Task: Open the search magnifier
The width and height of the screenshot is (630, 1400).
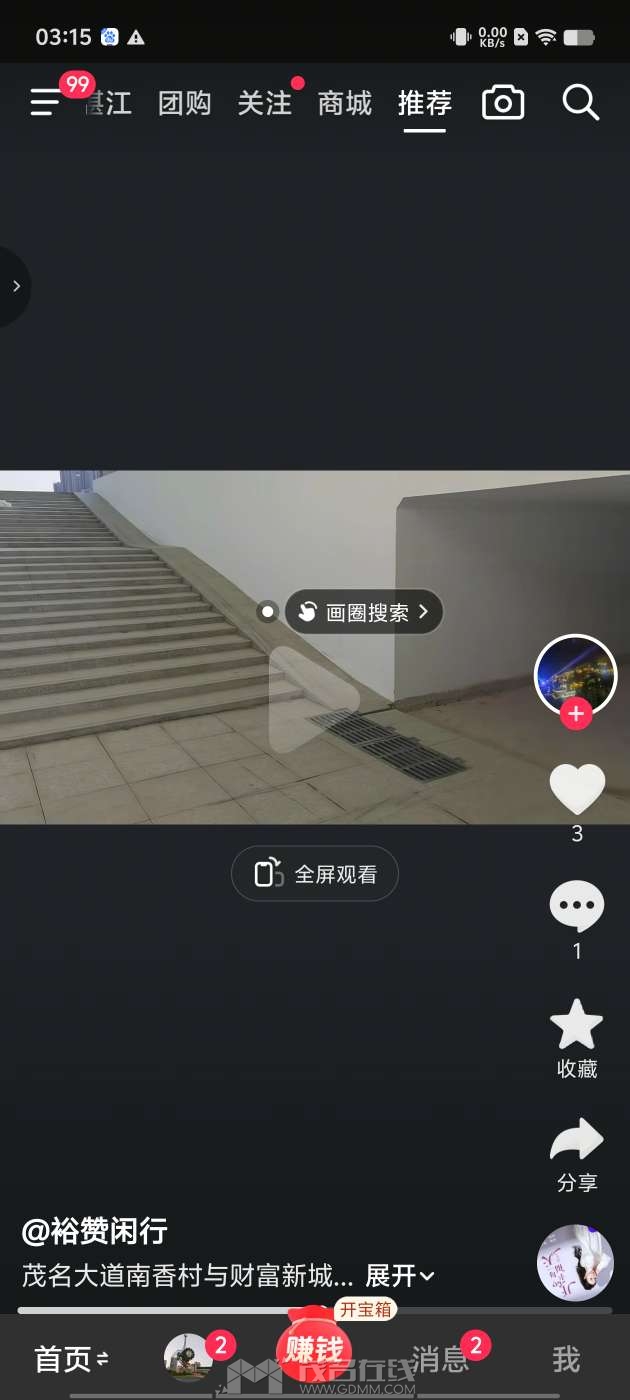Action: pos(580,103)
